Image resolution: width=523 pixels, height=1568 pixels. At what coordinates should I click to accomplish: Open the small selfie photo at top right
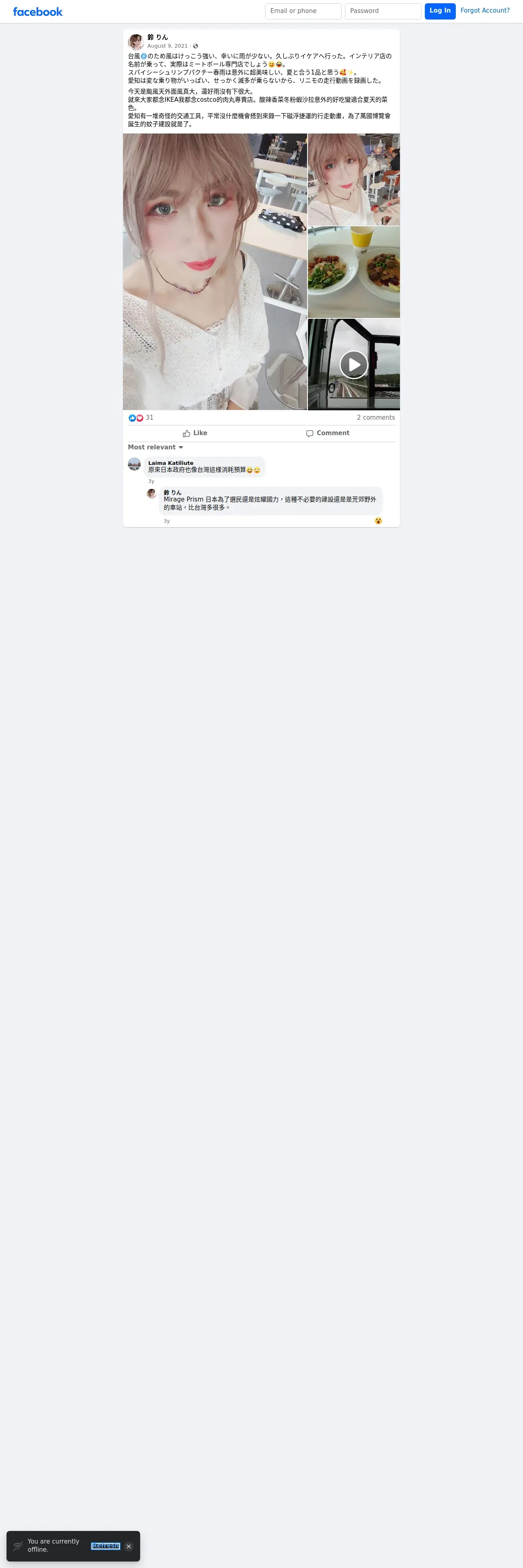(354, 180)
